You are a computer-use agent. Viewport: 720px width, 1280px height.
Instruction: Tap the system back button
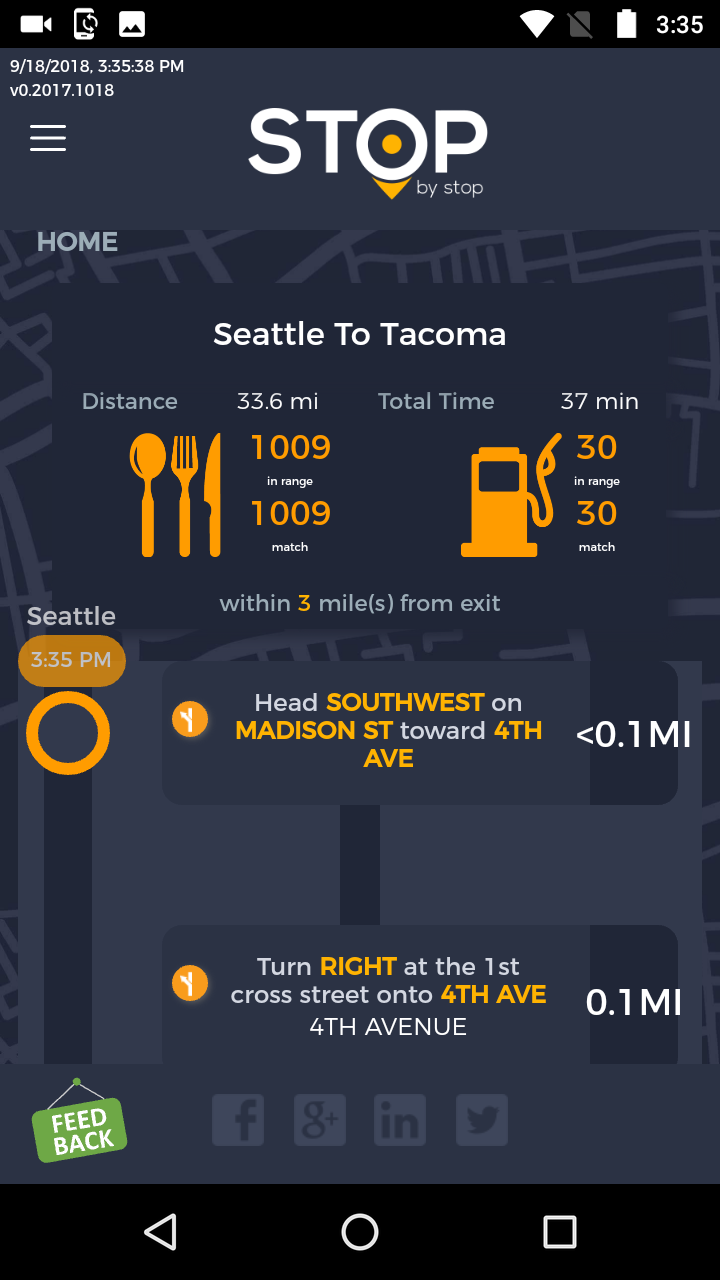tap(160, 1232)
